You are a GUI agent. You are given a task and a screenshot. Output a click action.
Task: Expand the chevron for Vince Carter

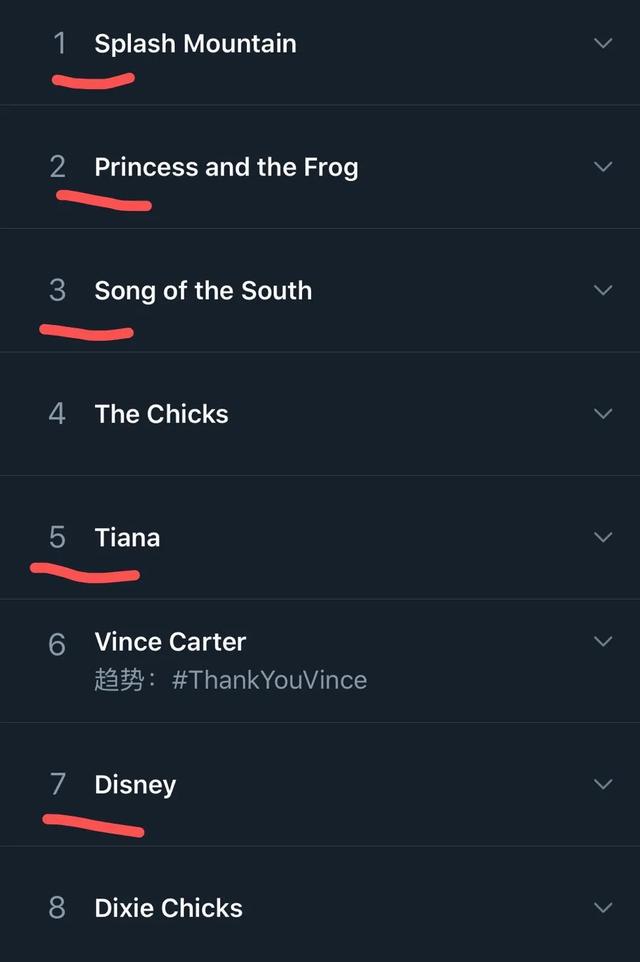[x=603, y=641]
